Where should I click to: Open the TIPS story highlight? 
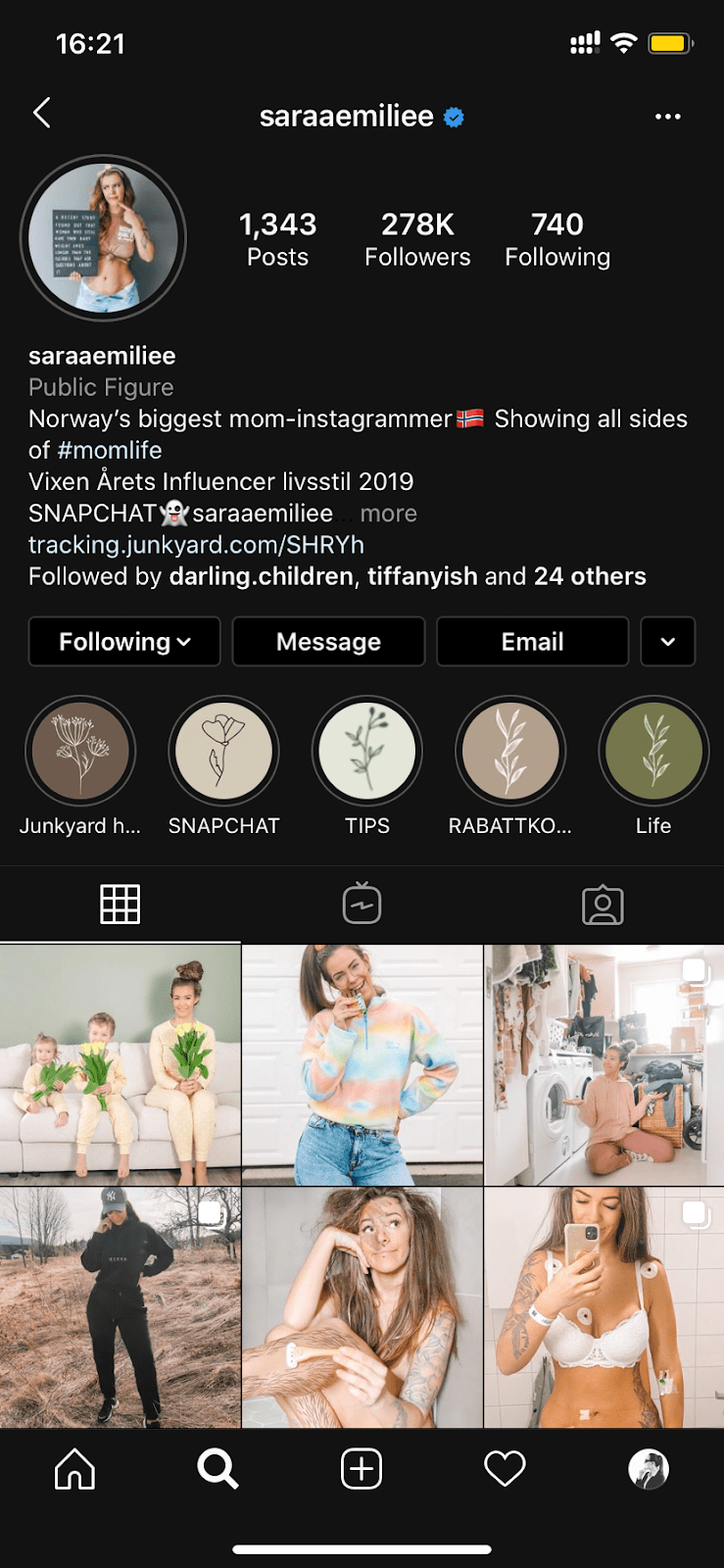pyautogui.click(x=367, y=753)
